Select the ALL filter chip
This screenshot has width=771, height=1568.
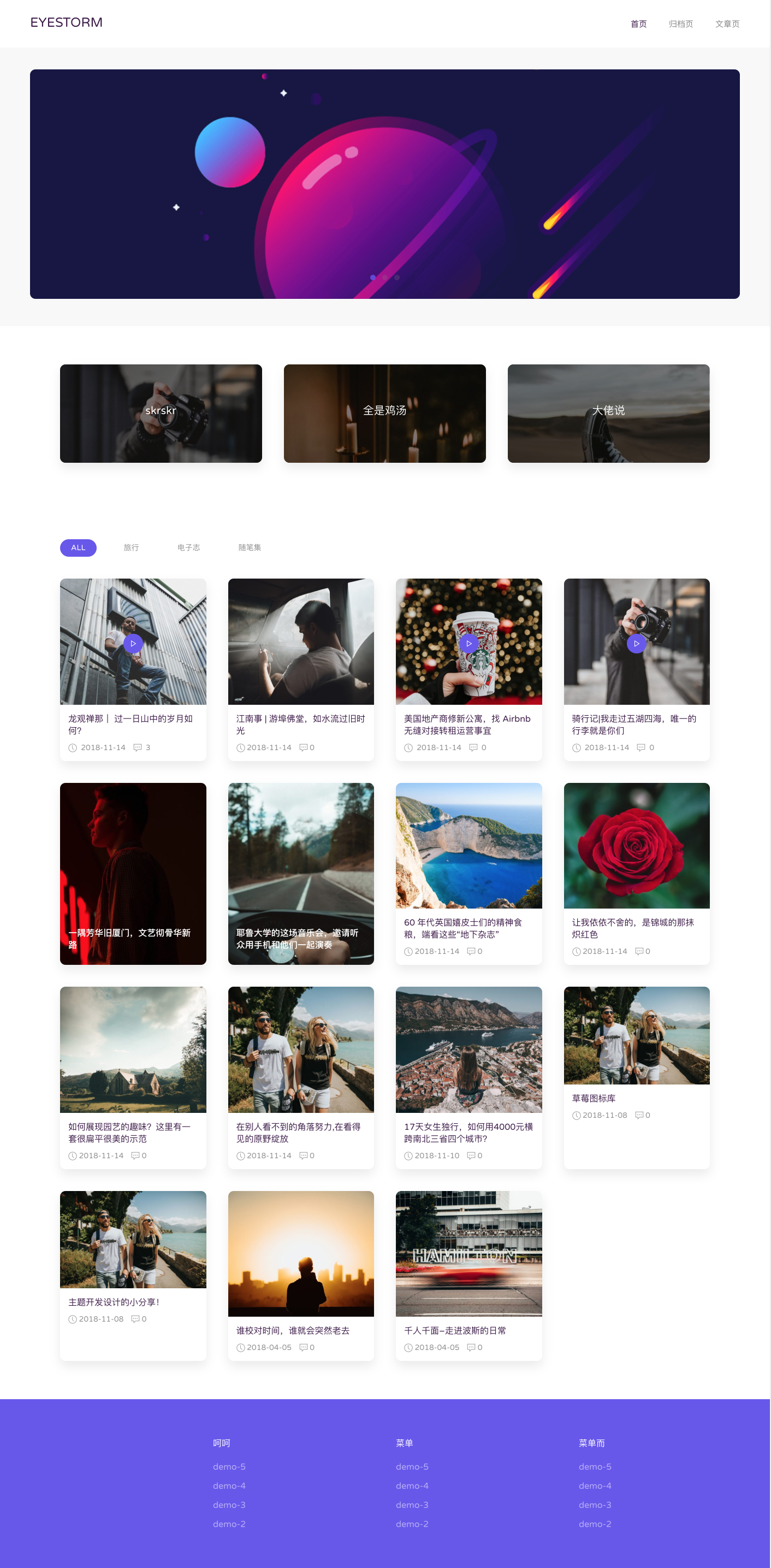[78, 547]
